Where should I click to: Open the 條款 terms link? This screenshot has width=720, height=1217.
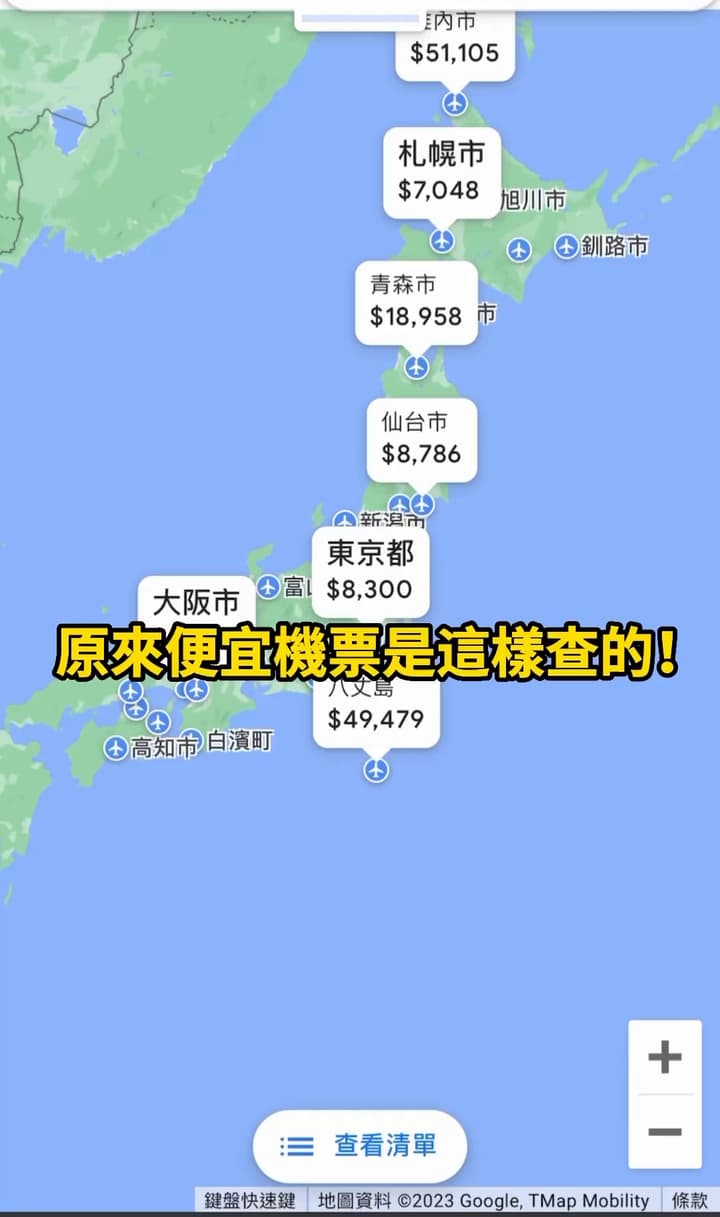click(690, 1201)
